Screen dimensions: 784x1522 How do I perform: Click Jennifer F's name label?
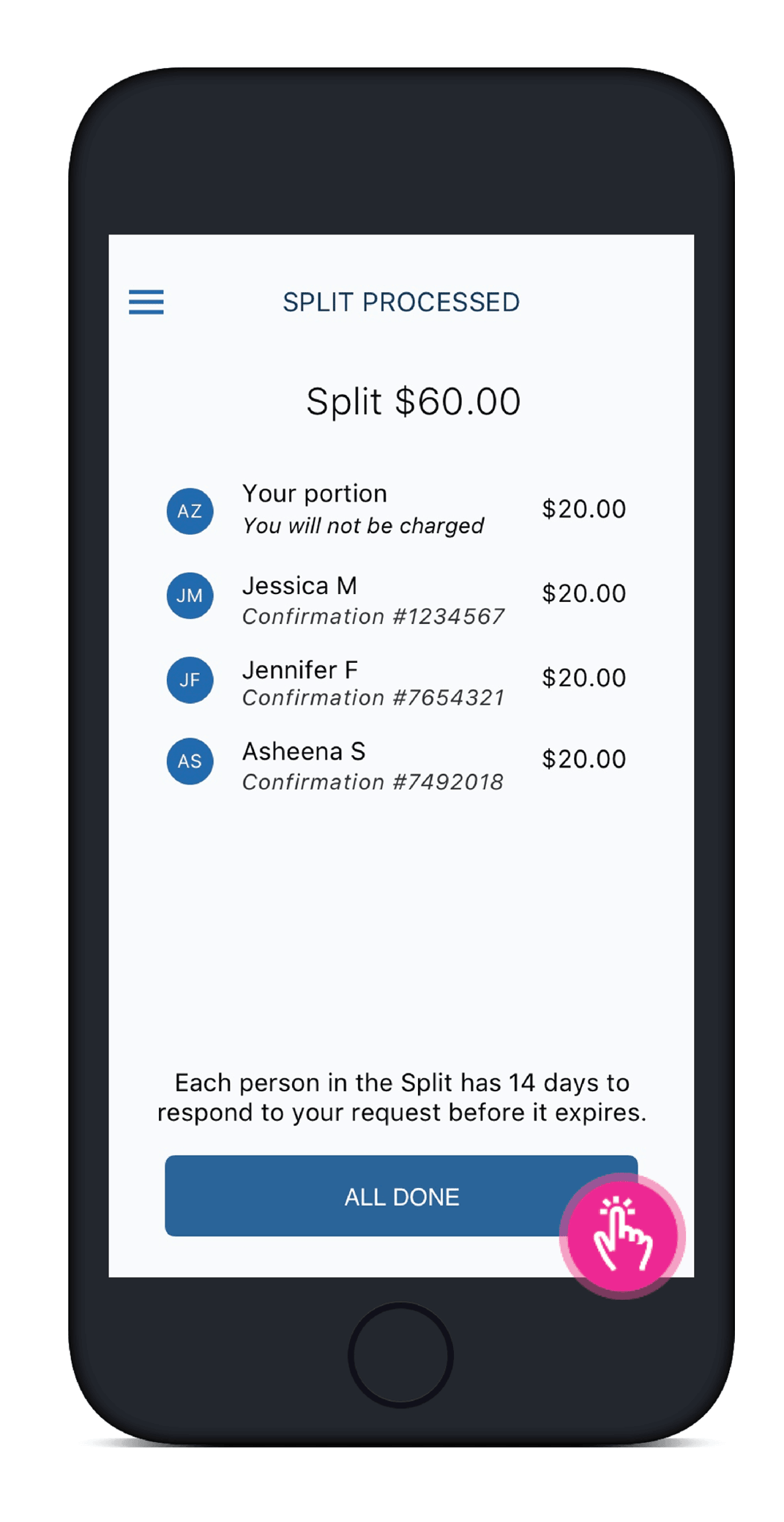(300, 669)
